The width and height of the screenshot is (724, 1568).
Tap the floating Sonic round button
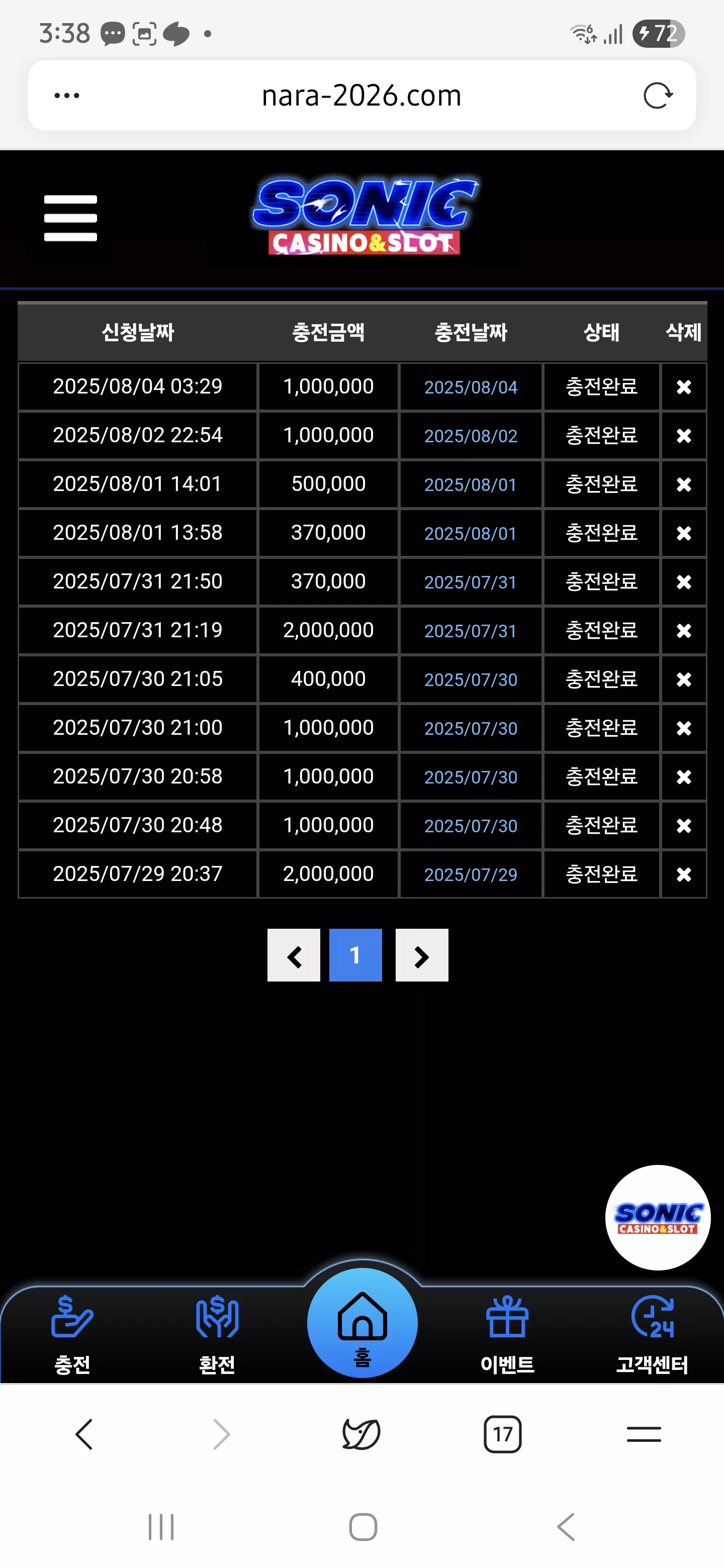click(x=658, y=1217)
